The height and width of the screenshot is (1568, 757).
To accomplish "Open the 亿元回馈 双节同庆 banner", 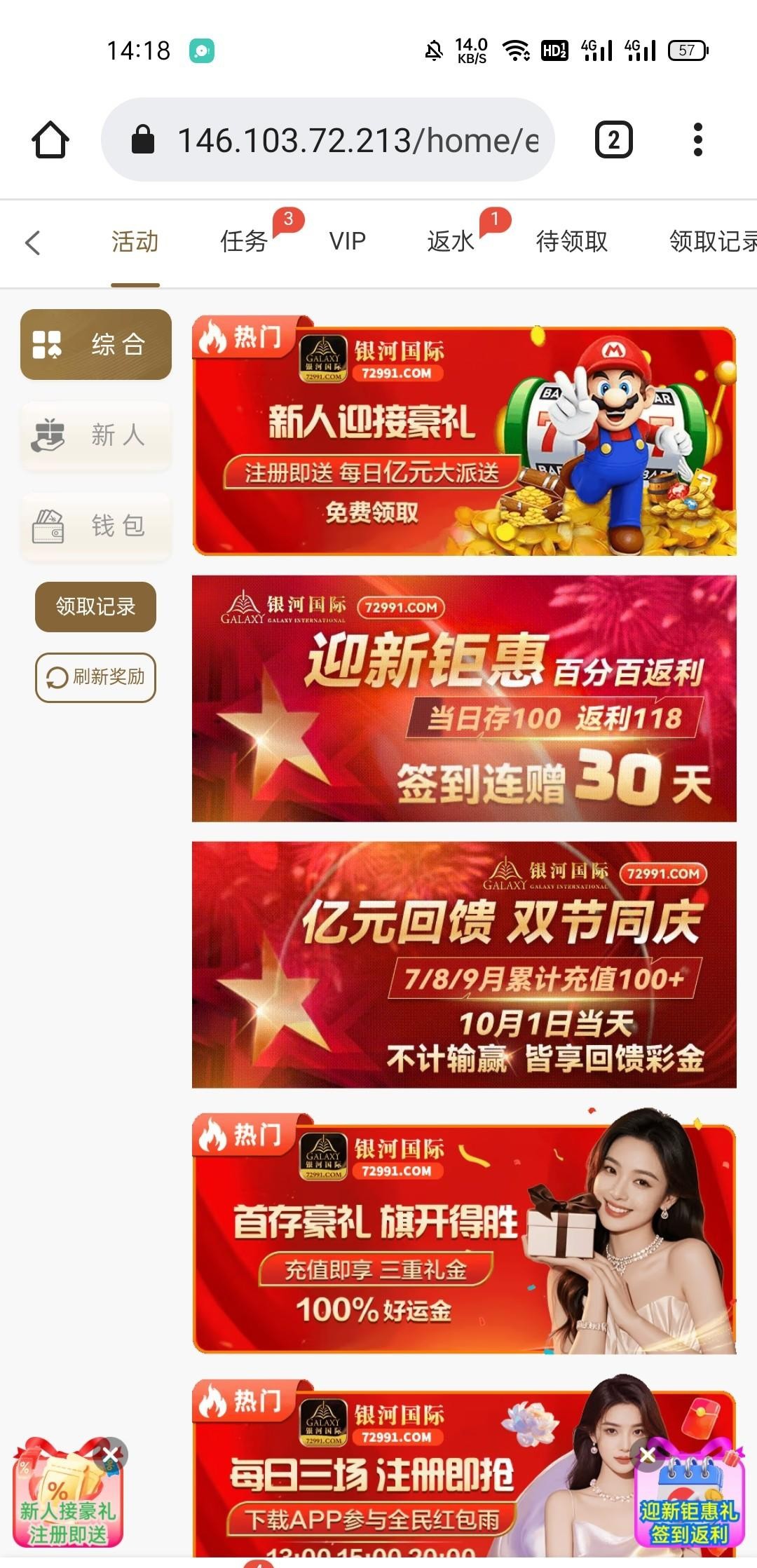I will pos(464,964).
